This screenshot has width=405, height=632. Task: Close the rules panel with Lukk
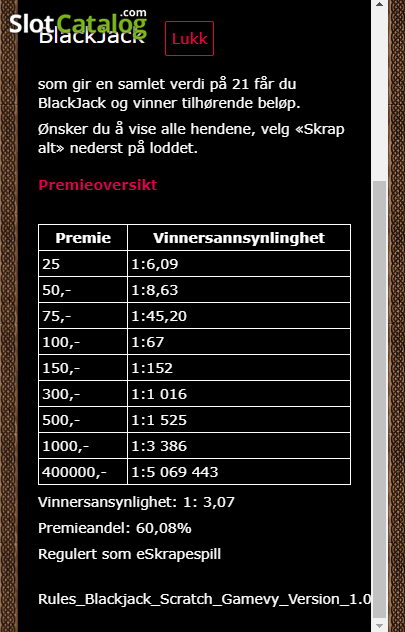[x=189, y=39]
